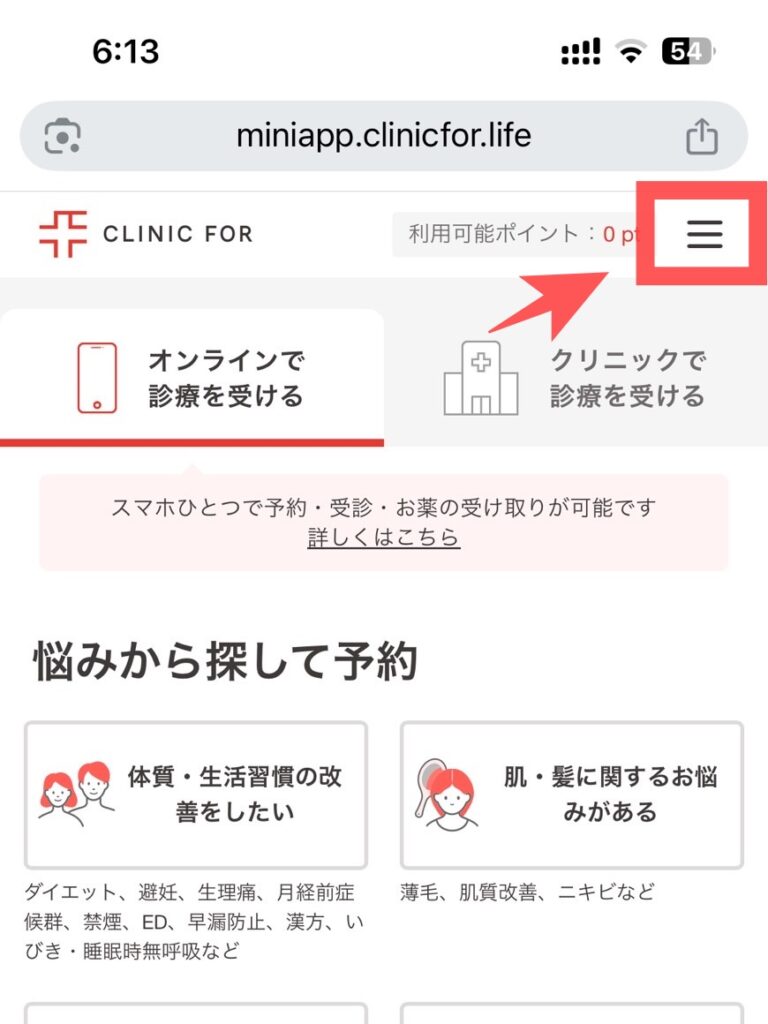
Task: Choose the 体質・生活習慣の改善をしたい card
Action: click(196, 795)
